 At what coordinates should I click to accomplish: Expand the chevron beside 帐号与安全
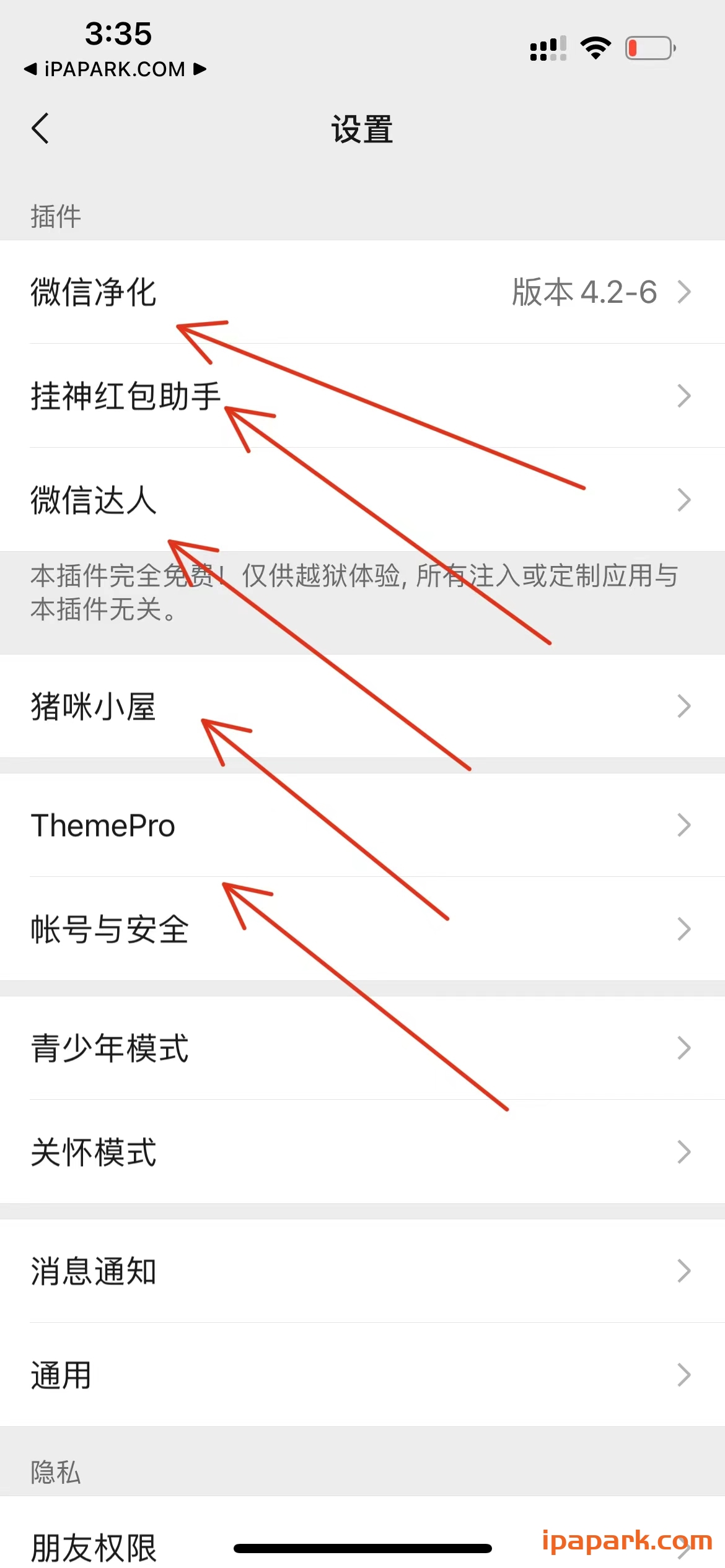click(x=684, y=928)
